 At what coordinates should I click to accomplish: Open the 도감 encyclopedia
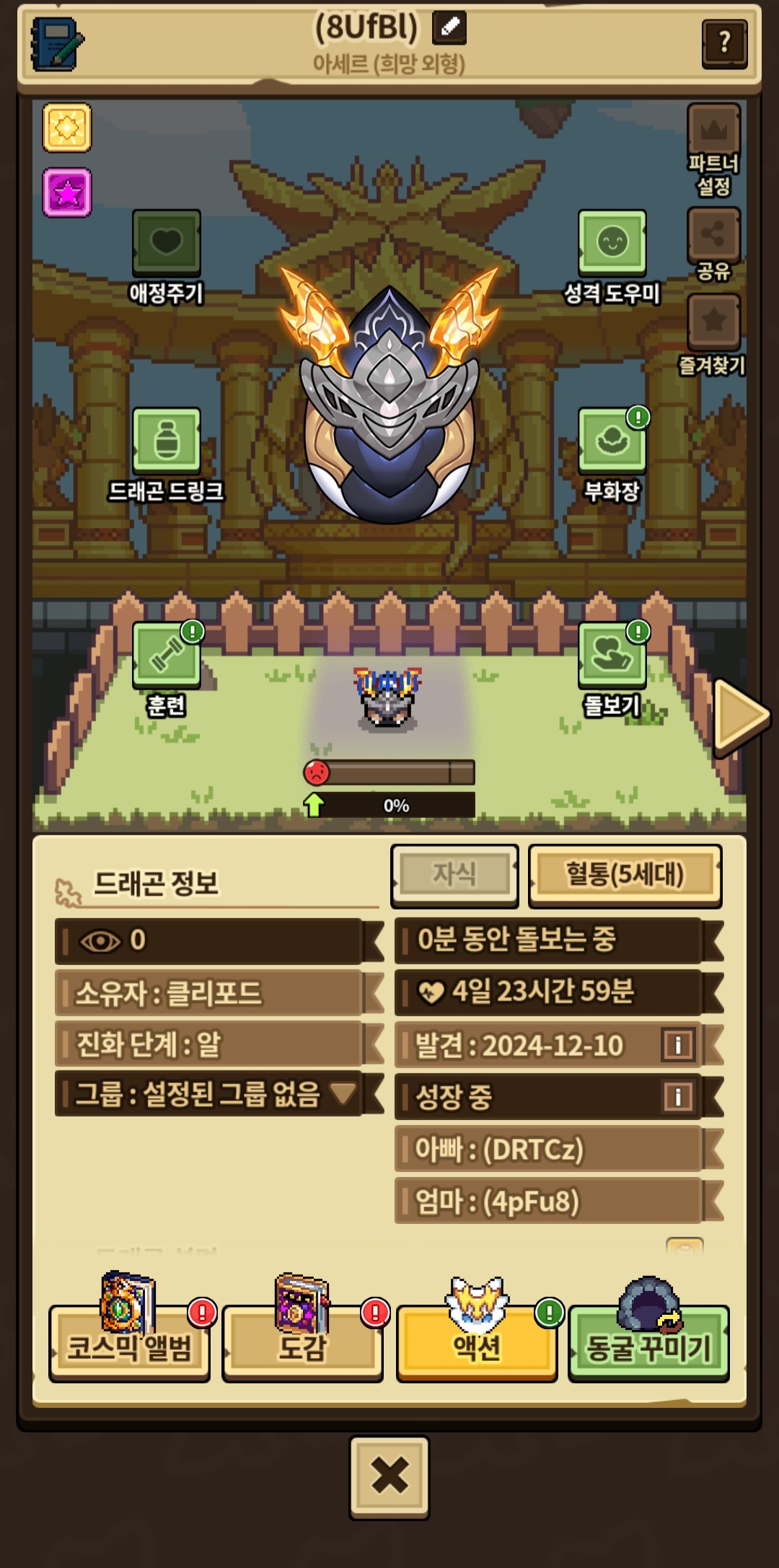(x=302, y=1346)
